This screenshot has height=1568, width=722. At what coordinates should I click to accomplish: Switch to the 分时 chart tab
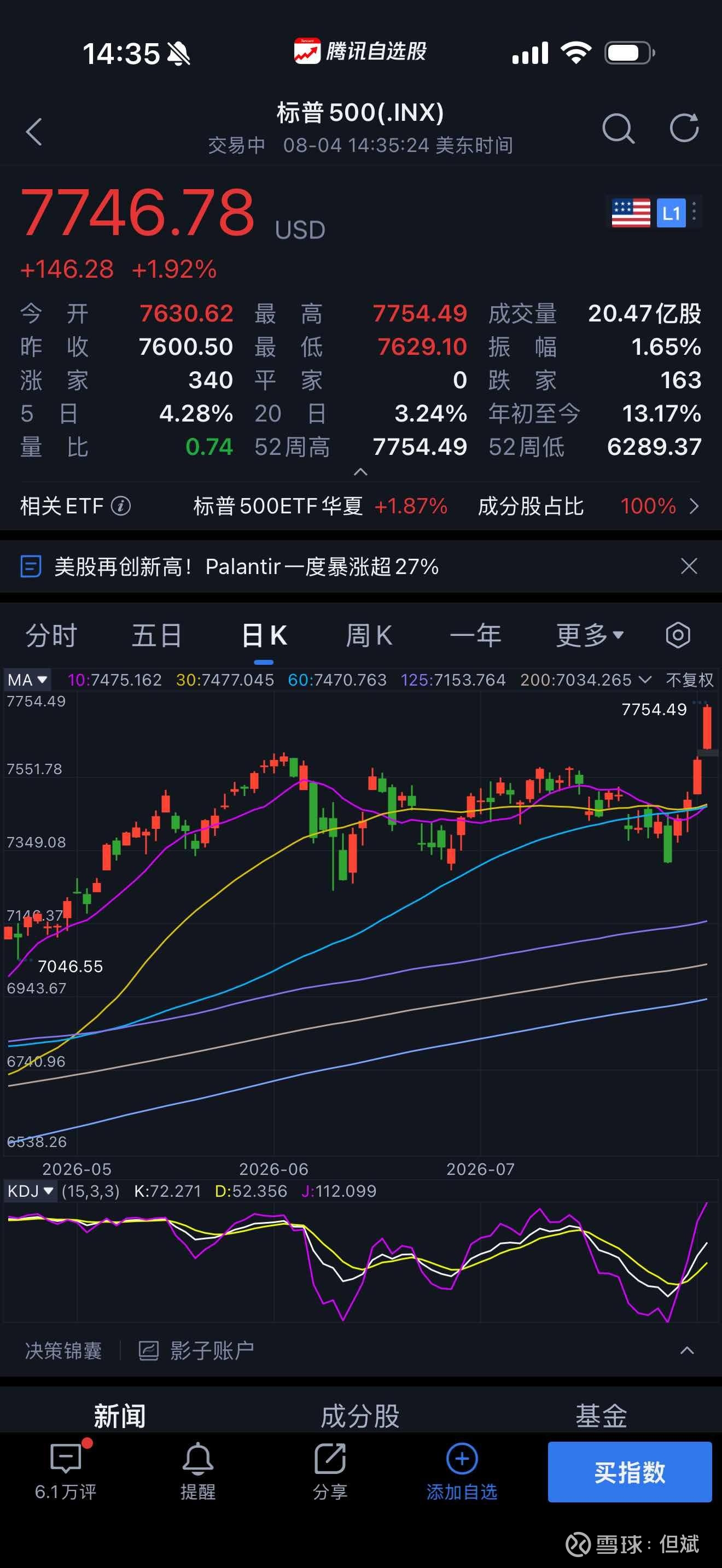51,635
